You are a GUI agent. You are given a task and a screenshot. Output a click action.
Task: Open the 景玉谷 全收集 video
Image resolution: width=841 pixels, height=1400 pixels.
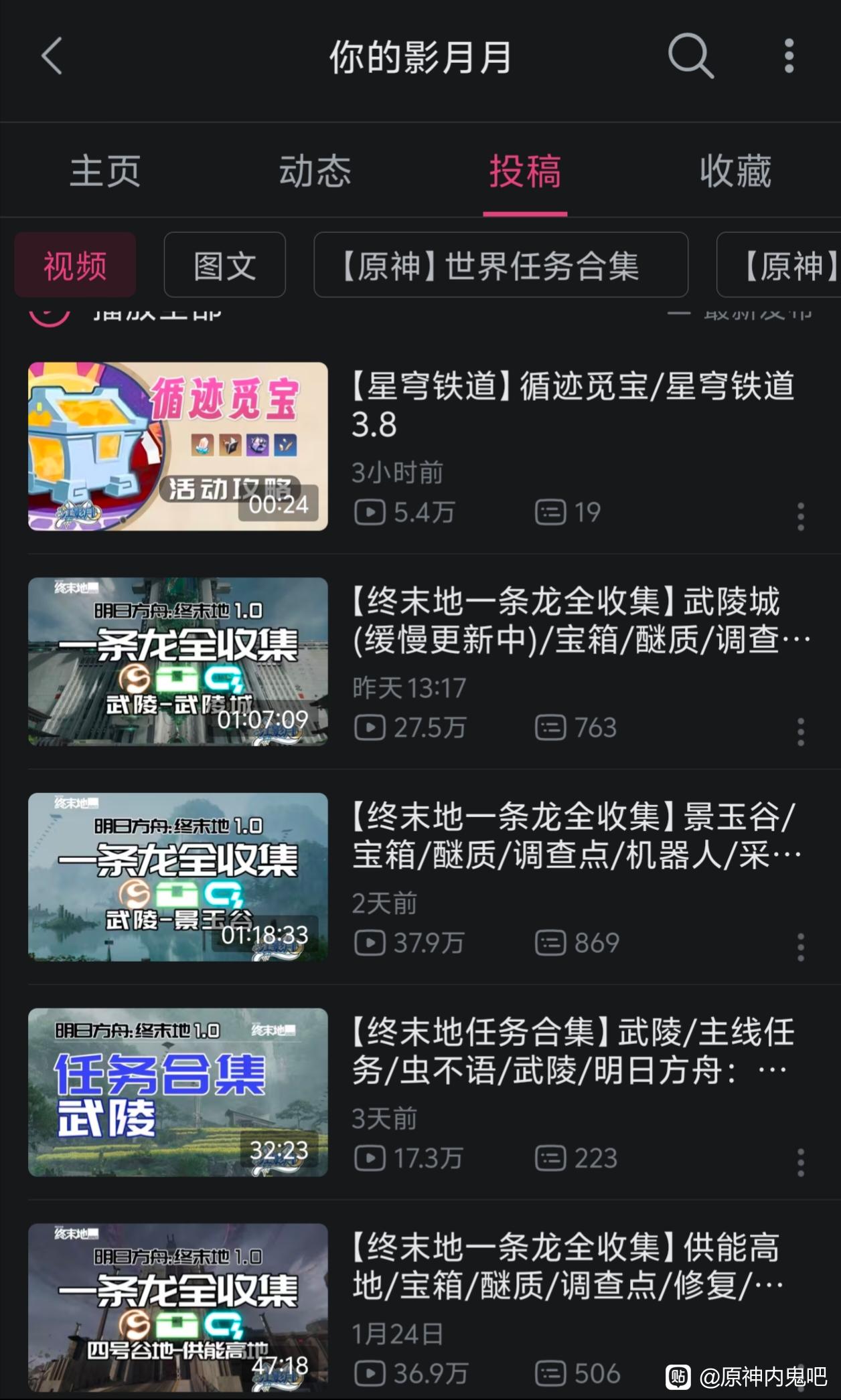pos(178,877)
